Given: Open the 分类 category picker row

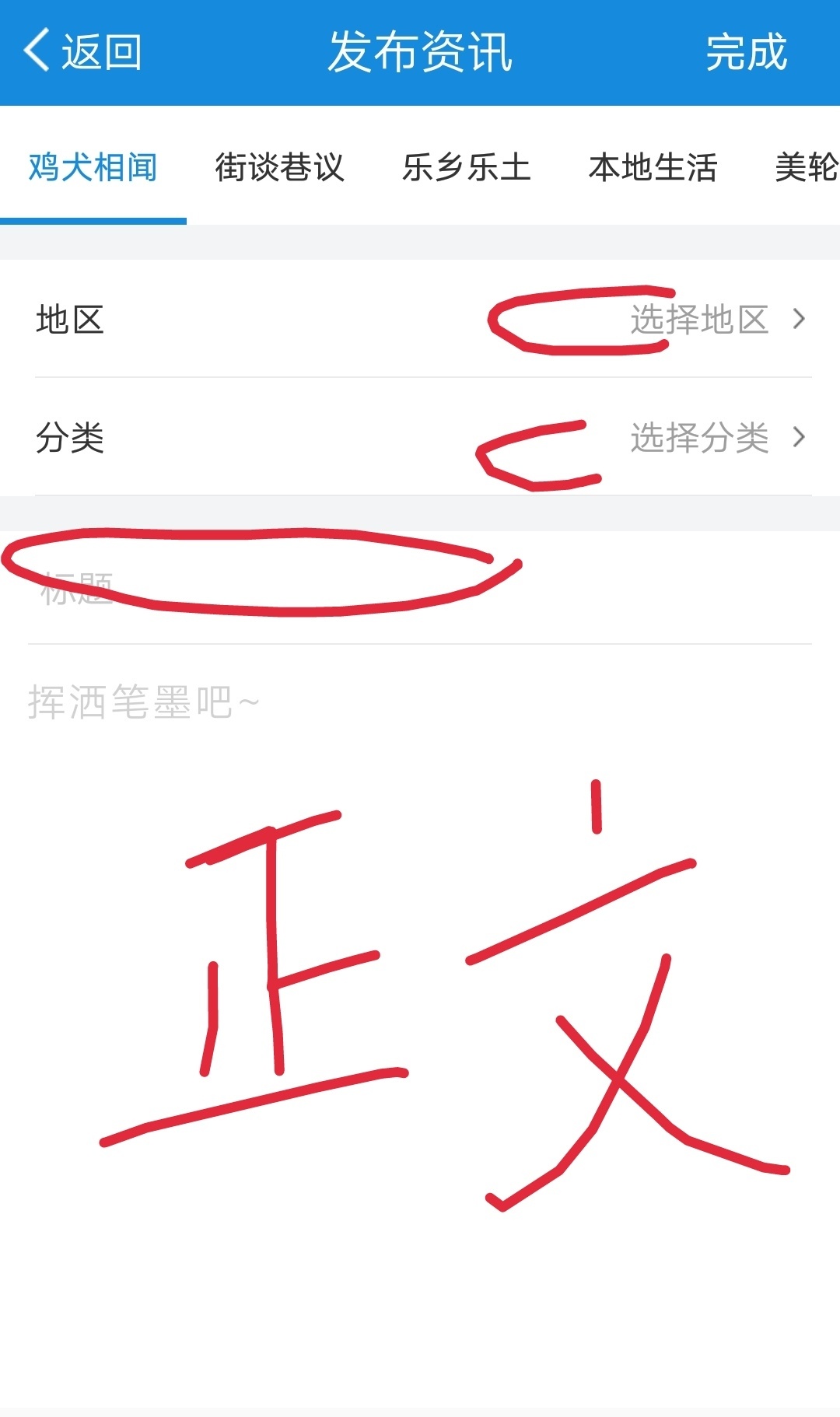Looking at the screenshot, I should [420, 437].
